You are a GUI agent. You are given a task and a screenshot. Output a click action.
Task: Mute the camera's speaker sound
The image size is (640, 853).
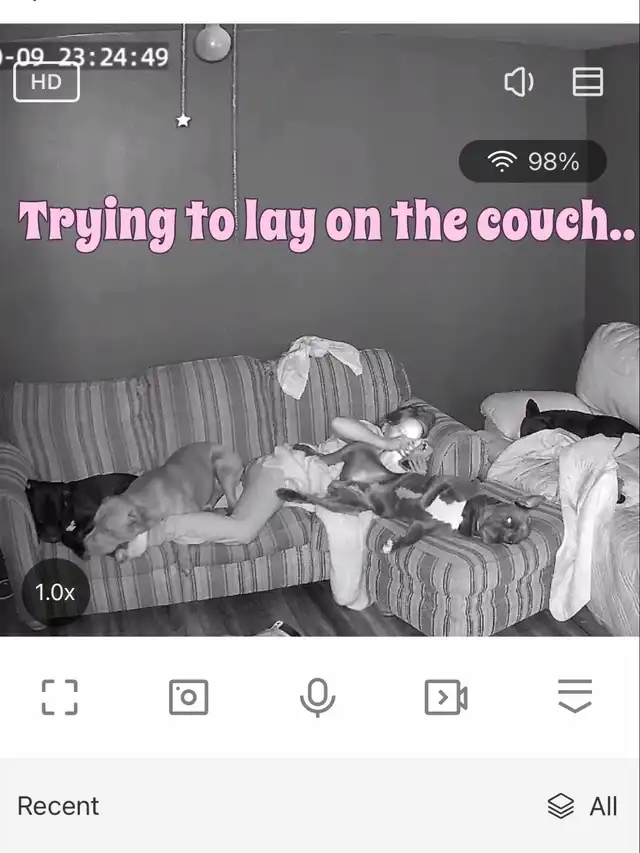click(518, 82)
